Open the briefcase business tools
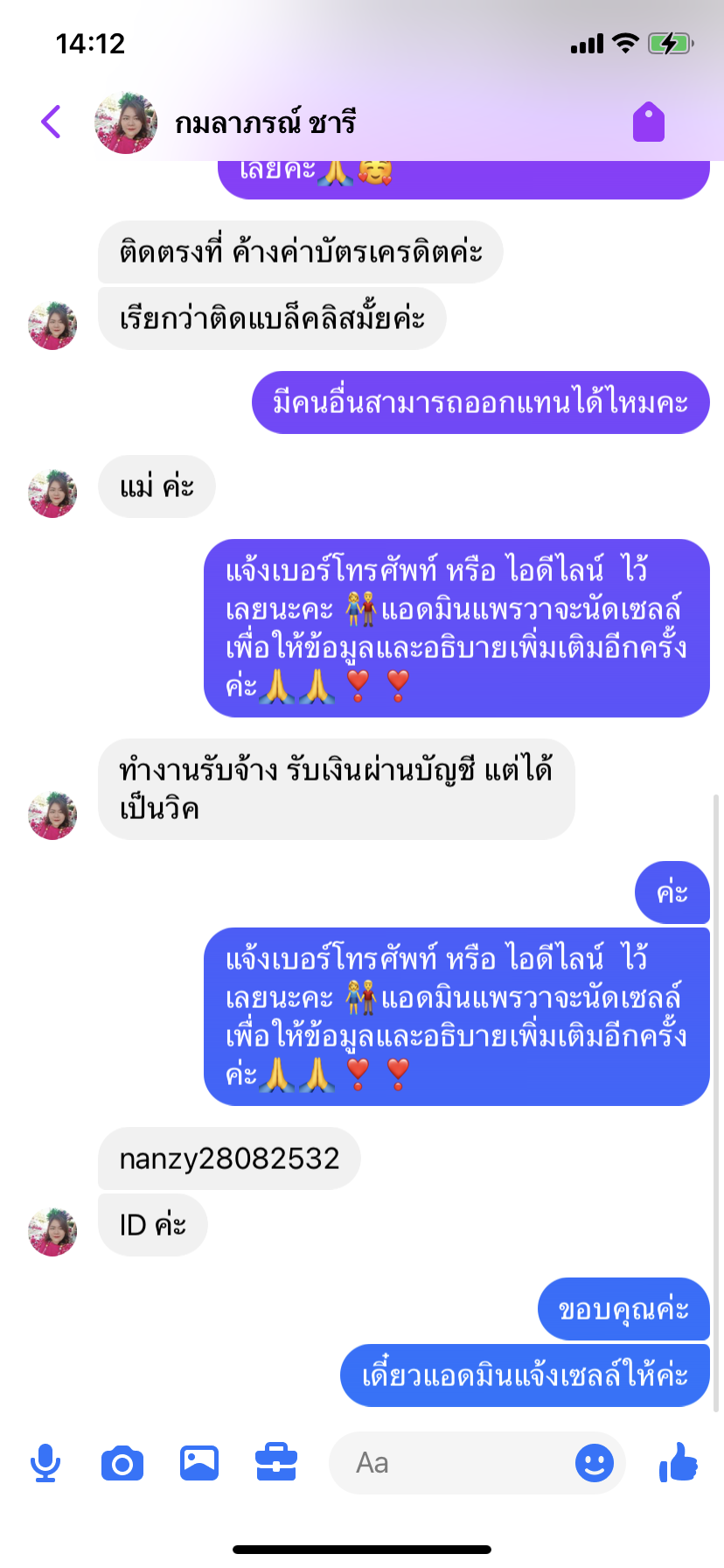This screenshot has height=1568, width=724. coord(276,1463)
